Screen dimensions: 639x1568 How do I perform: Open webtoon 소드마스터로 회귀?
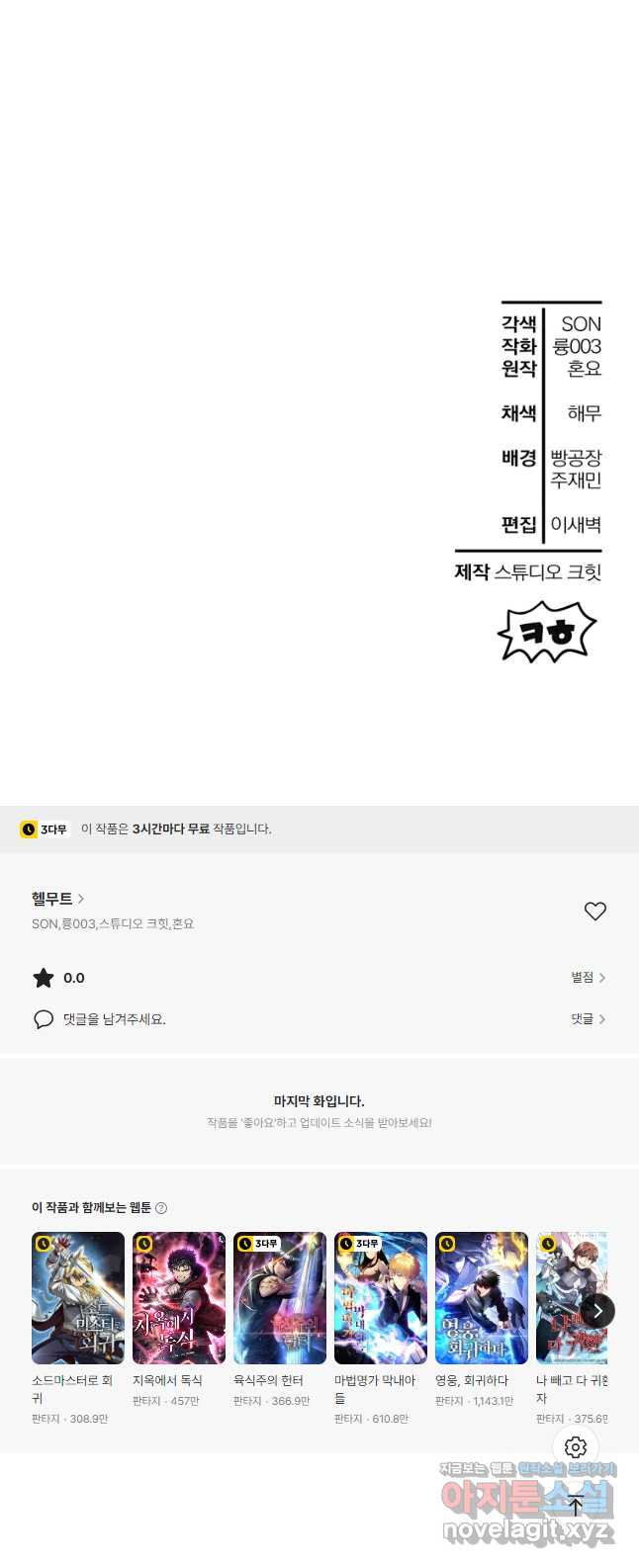[x=78, y=1298]
